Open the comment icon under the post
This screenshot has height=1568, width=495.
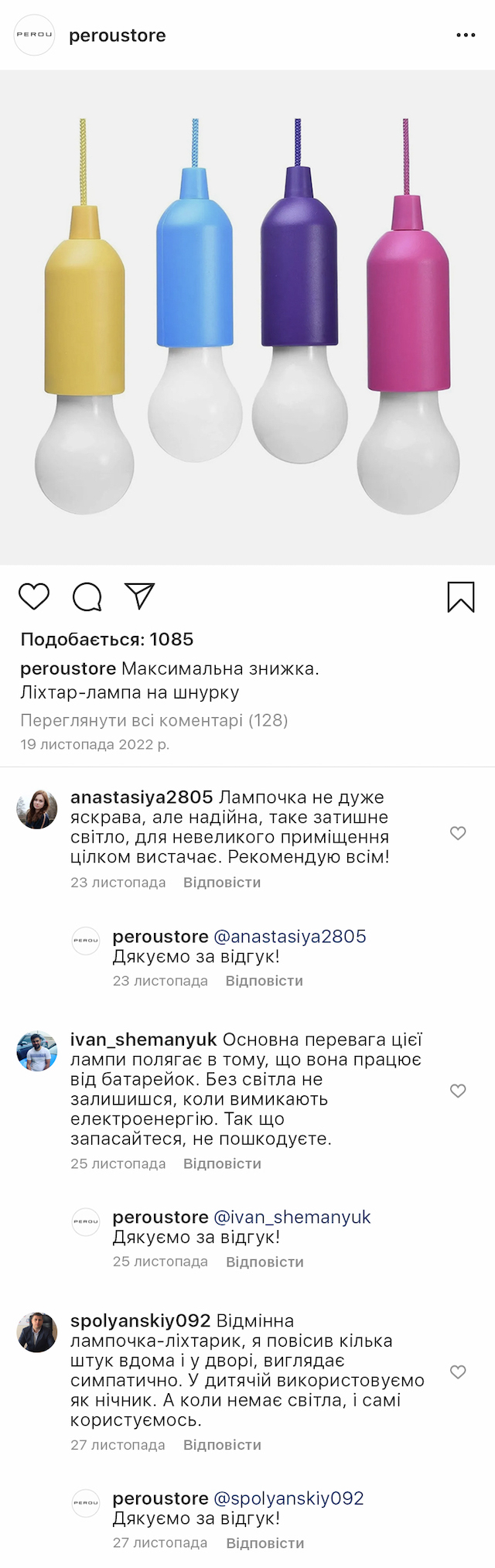point(87,596)
